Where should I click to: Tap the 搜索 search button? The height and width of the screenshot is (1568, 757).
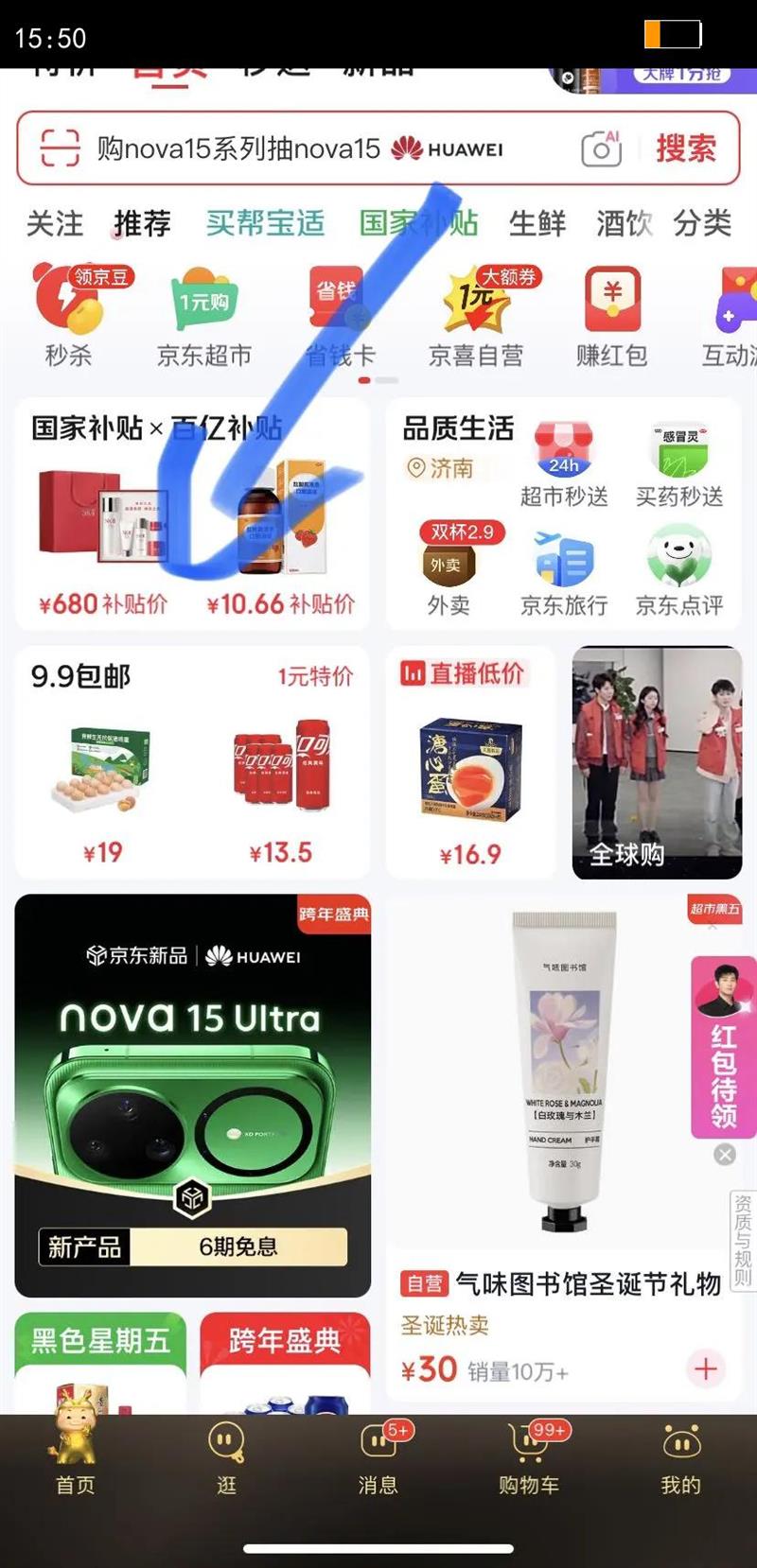686,148
